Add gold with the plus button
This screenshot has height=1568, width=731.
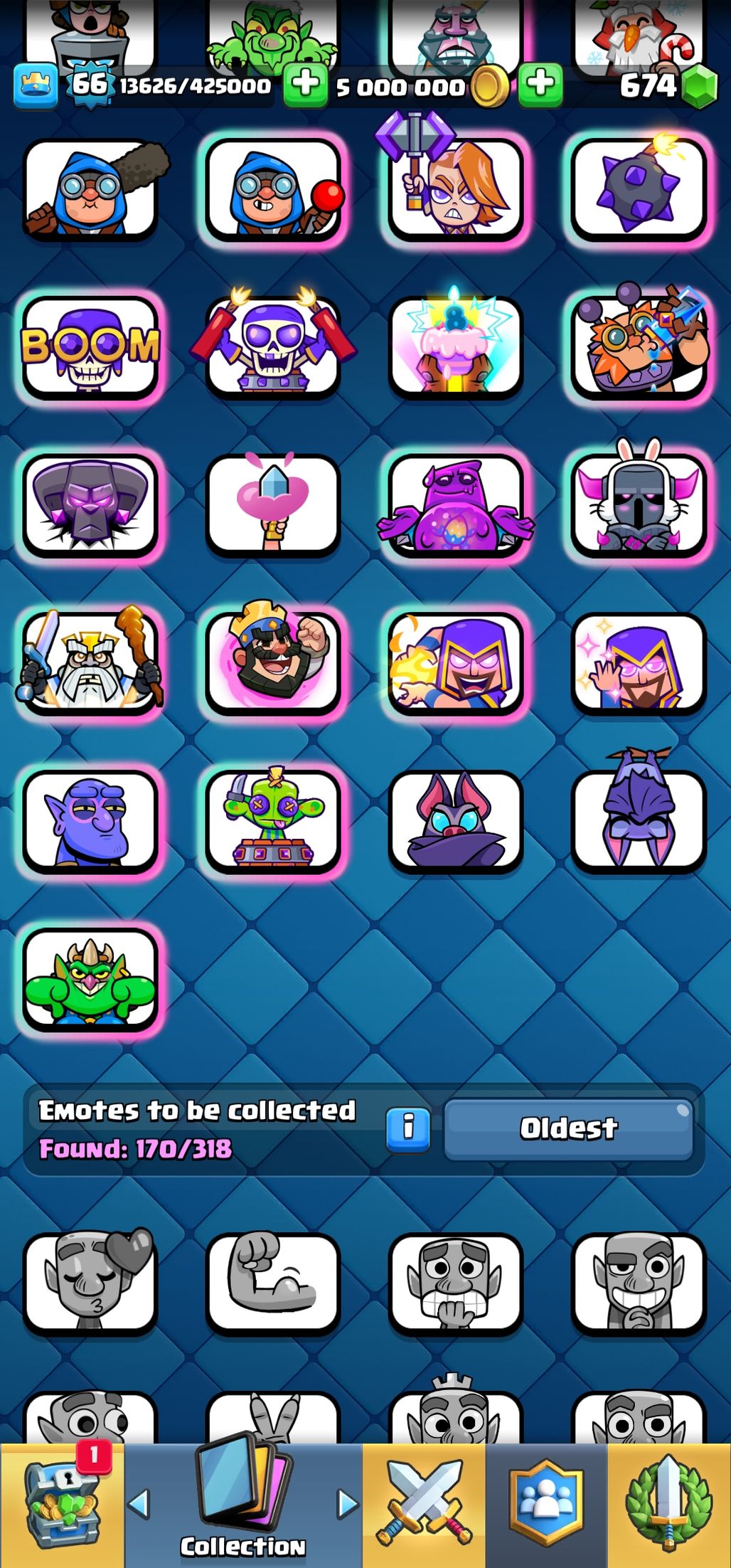click(306, 84)
